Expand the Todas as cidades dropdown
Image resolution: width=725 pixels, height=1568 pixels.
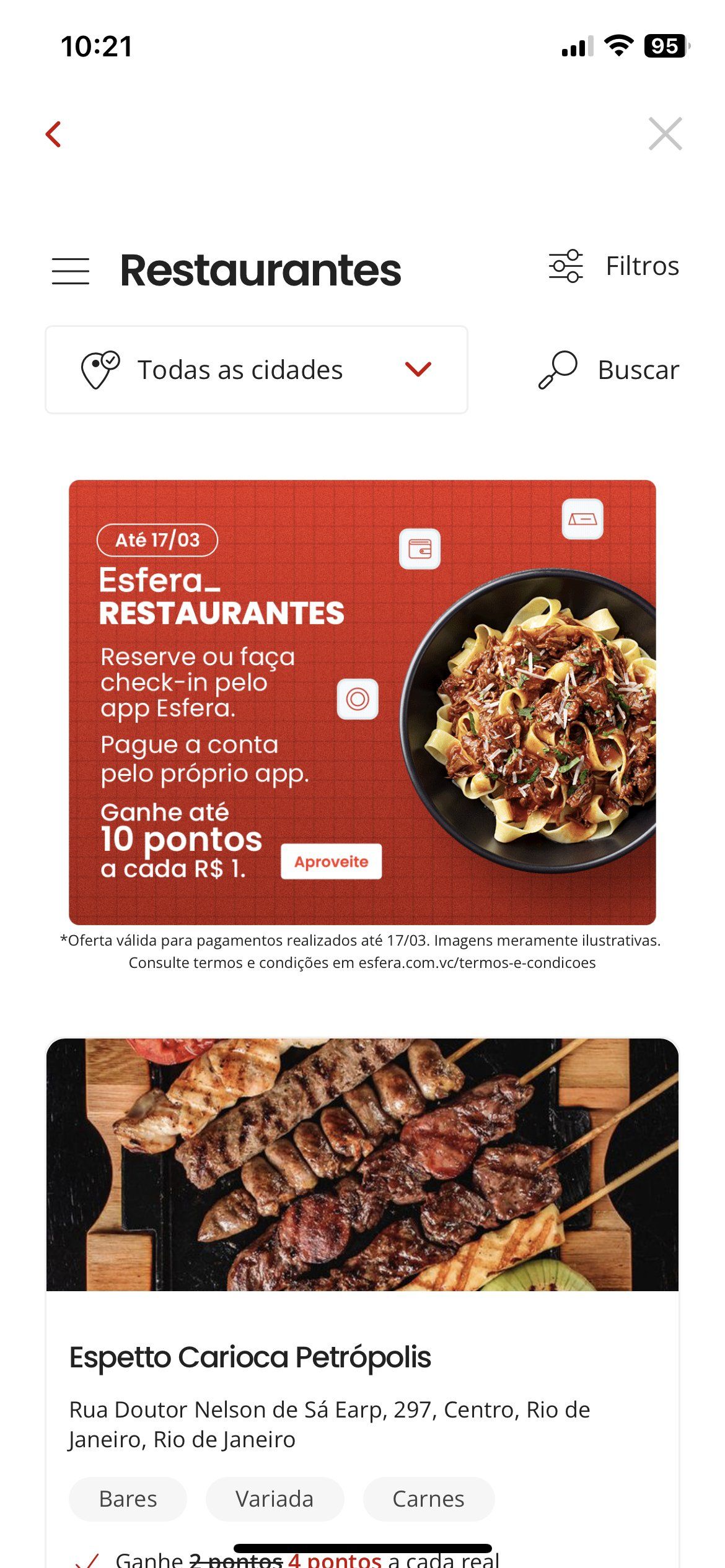click(257, 370)
